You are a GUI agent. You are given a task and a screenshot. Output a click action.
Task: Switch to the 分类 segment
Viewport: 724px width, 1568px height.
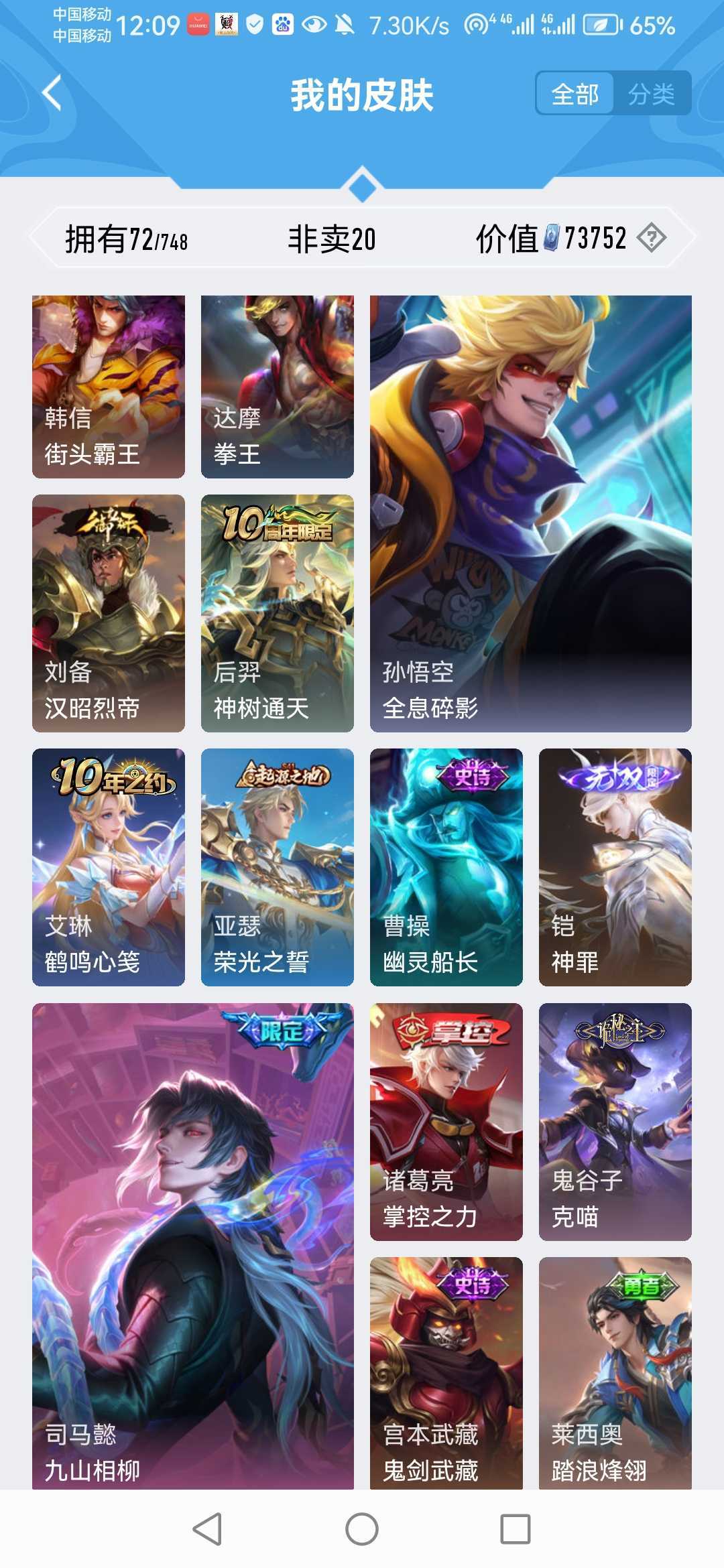point(651,94)
